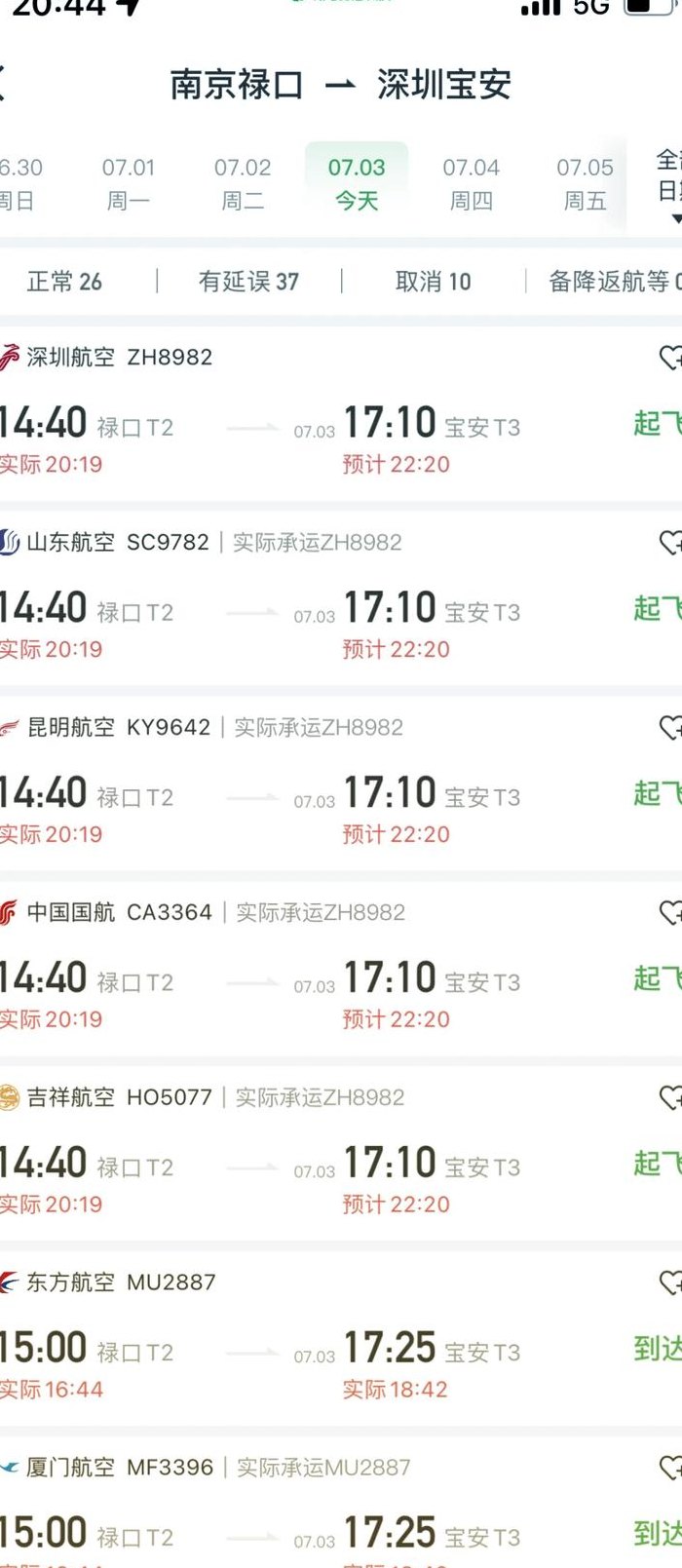Select date 07.01 周一
The height and width of the screenshot is (1568, 682).
129,184
